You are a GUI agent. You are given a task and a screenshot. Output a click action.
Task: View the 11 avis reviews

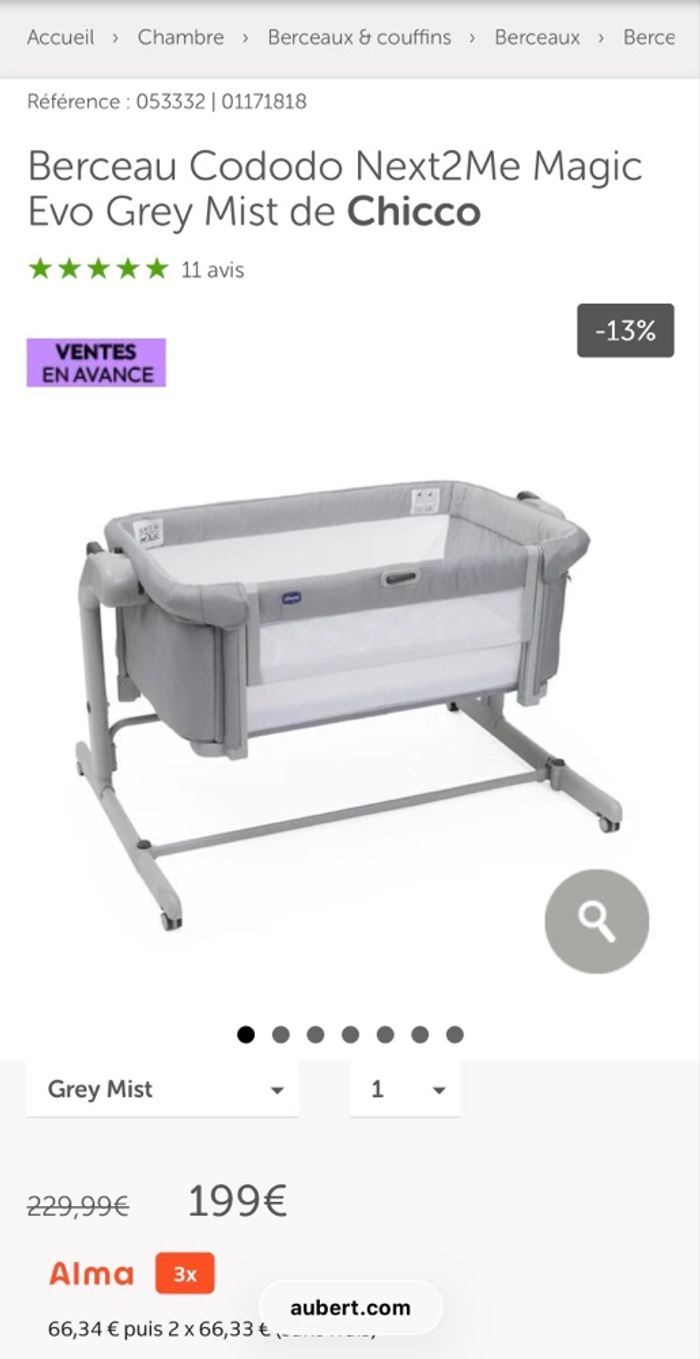click(212, 270)
